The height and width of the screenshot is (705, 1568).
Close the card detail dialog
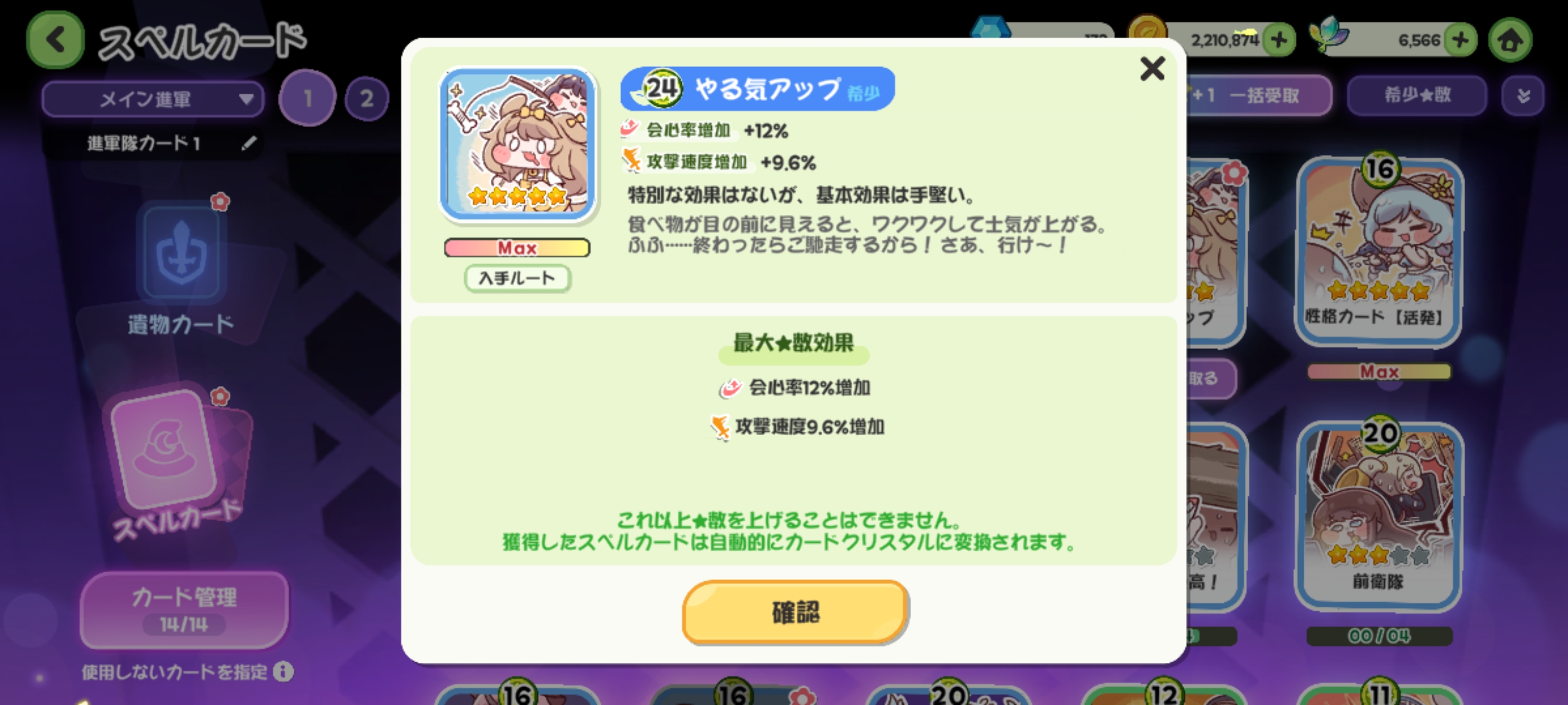[1152, 69]
